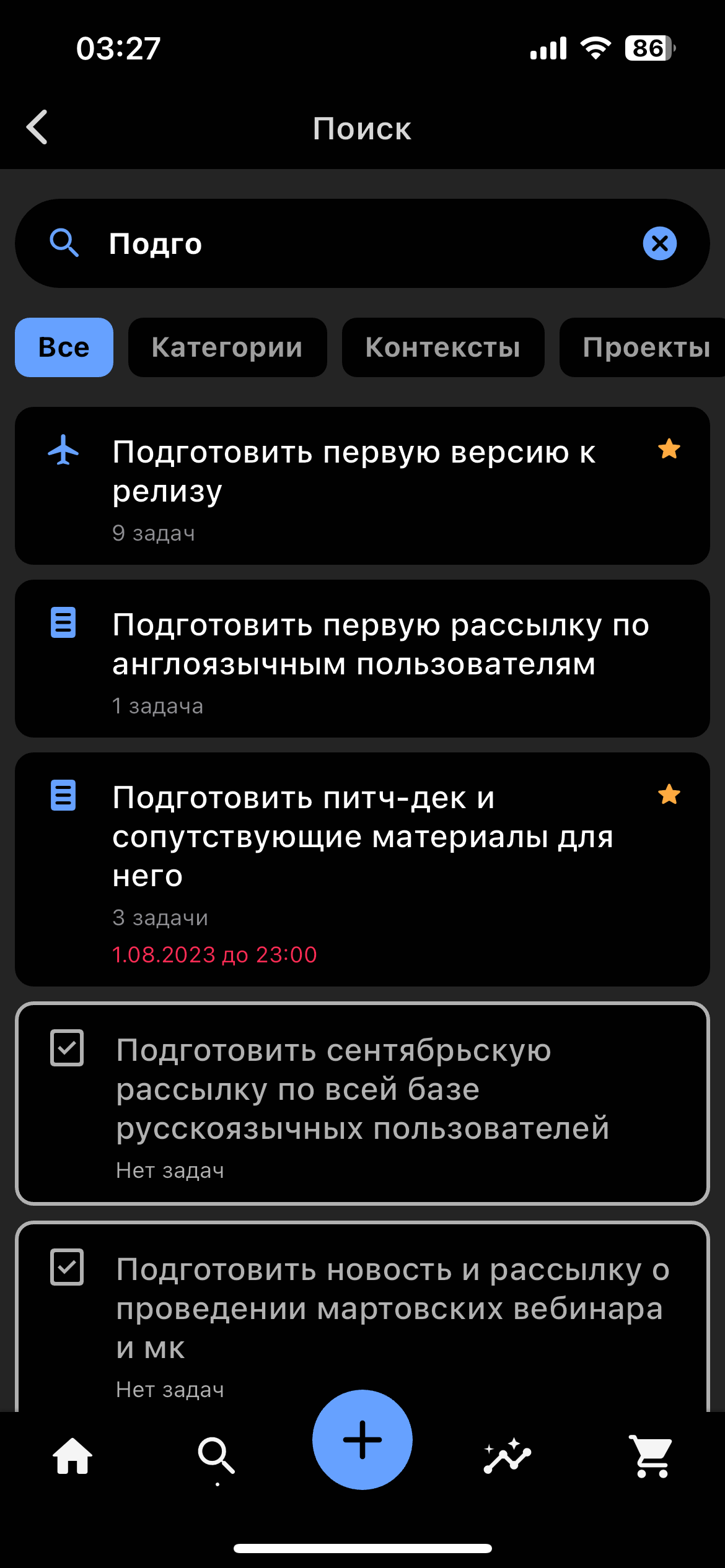The height and width of the screenshot is (1568, 725).
Task: Toggle star on "Подготовить первую версию к релизу"
Action: tap(669, 449)
